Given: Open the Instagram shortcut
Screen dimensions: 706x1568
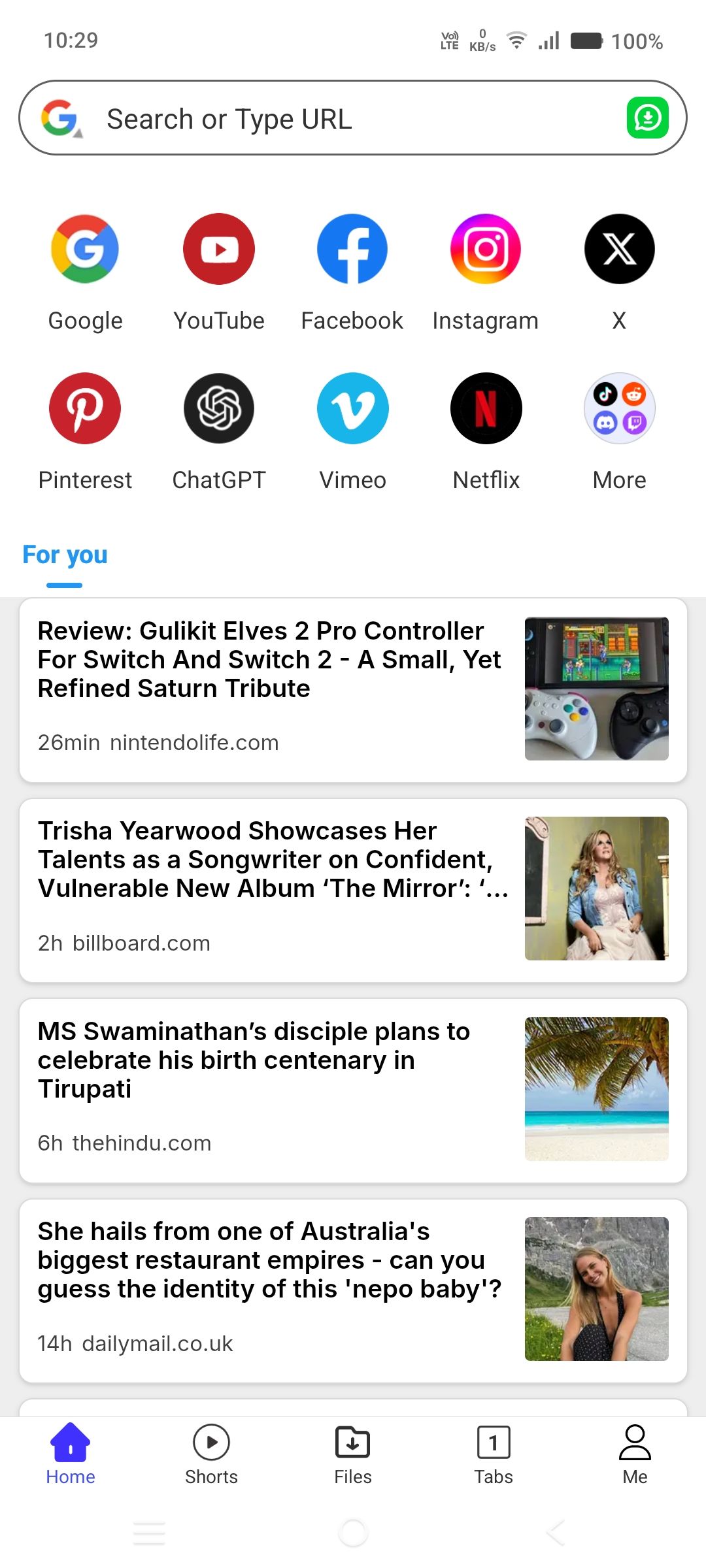Looking at the screenshot, I should click(x=486, y=249).
